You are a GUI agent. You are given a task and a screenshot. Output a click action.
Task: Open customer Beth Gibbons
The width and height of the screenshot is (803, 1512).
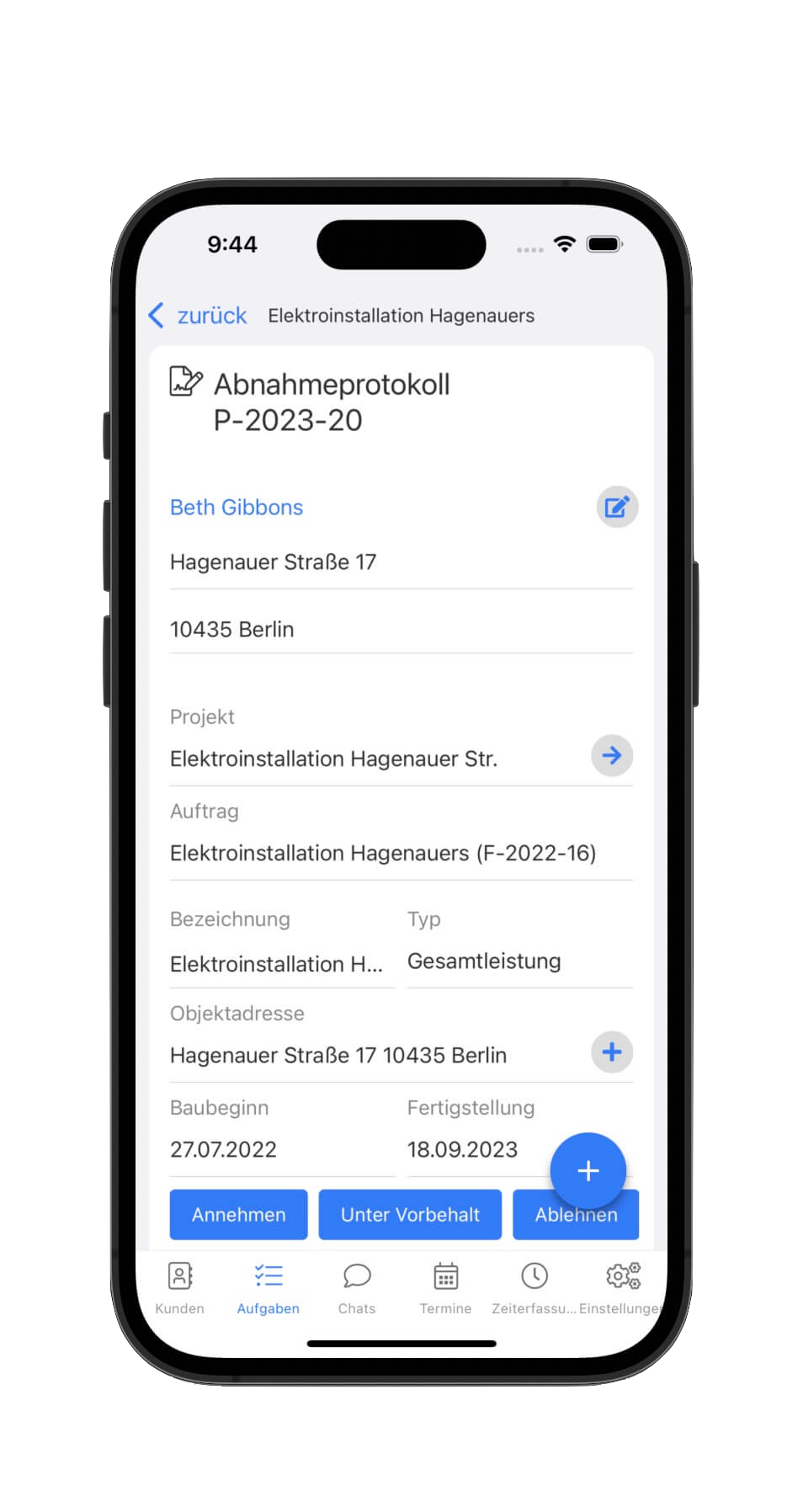(x=237, y=508)
